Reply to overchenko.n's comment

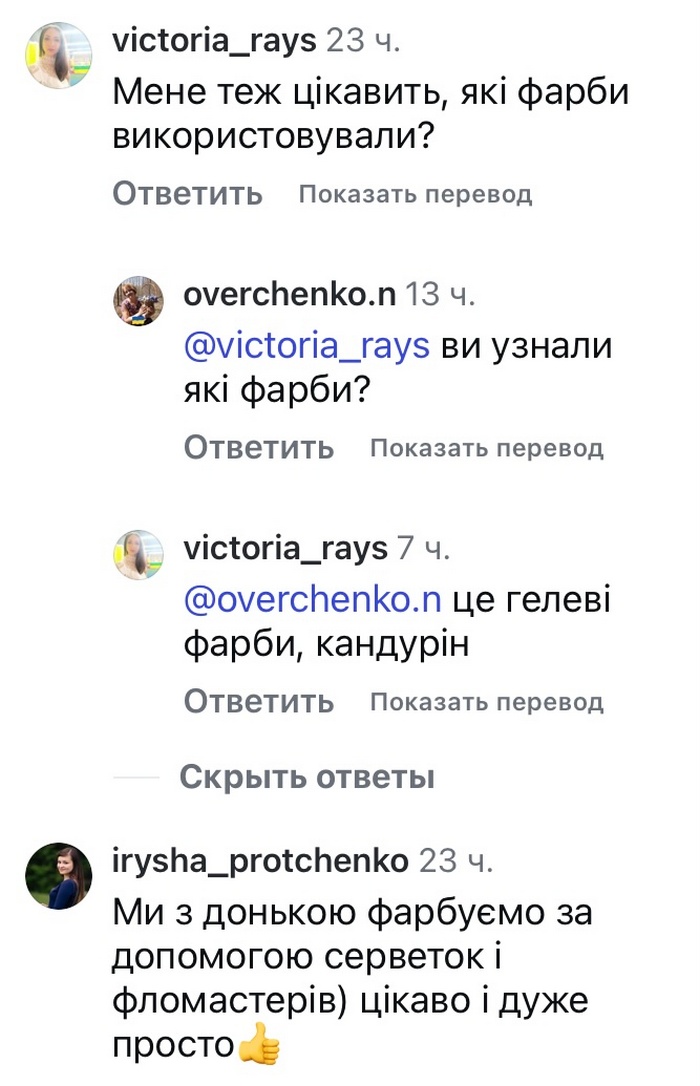coord(258,447)
